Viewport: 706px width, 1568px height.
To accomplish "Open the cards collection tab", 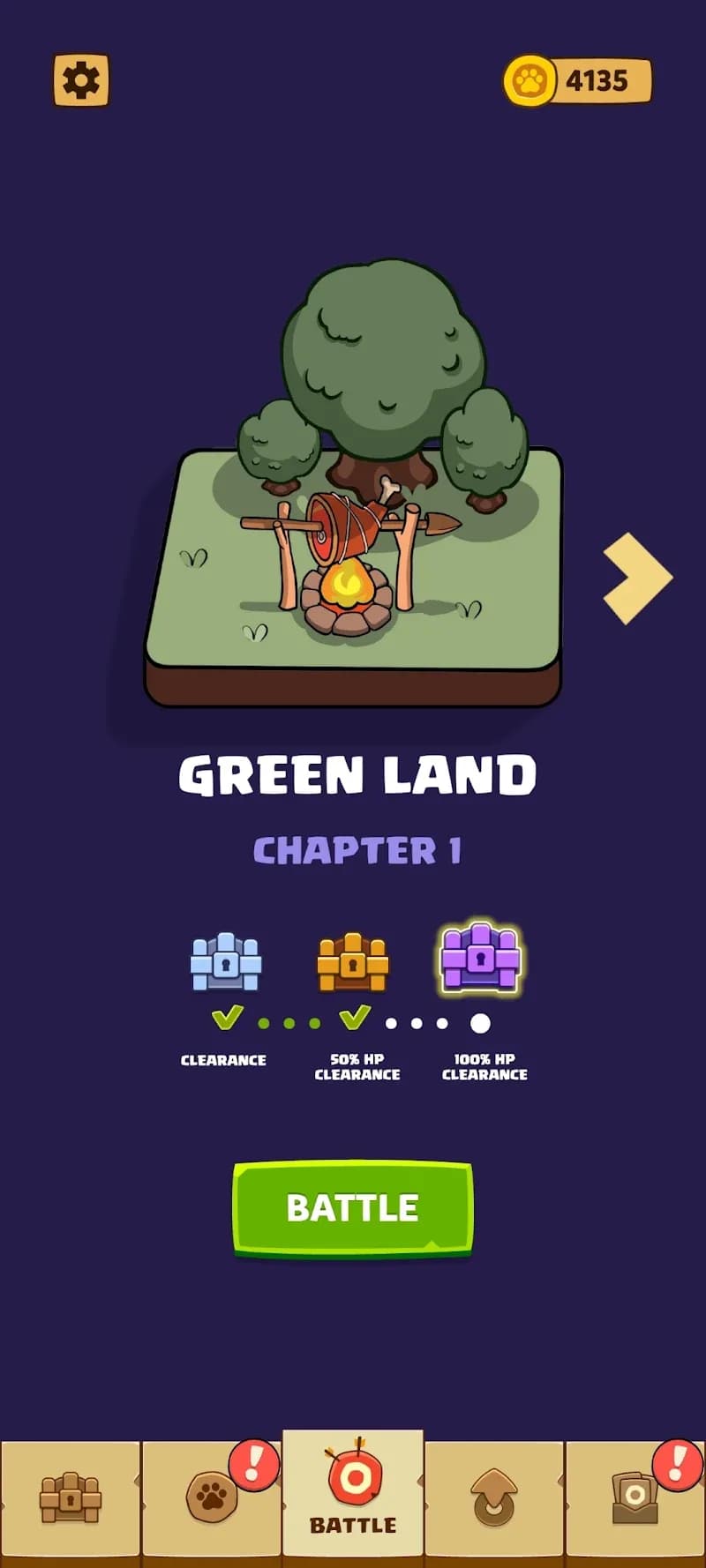I will (x=635, y=1498).
